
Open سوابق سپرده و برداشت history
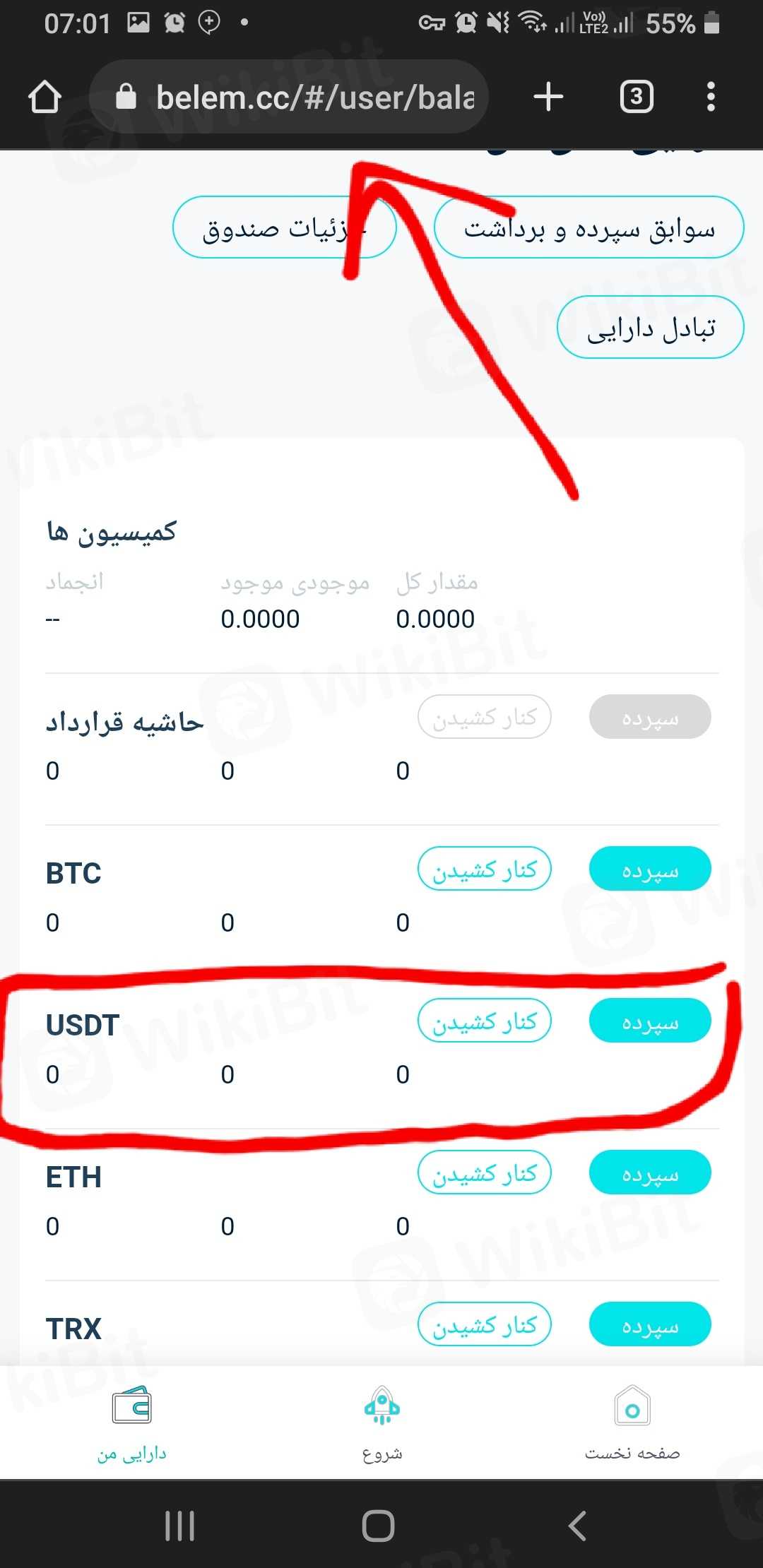click(588, 228)
